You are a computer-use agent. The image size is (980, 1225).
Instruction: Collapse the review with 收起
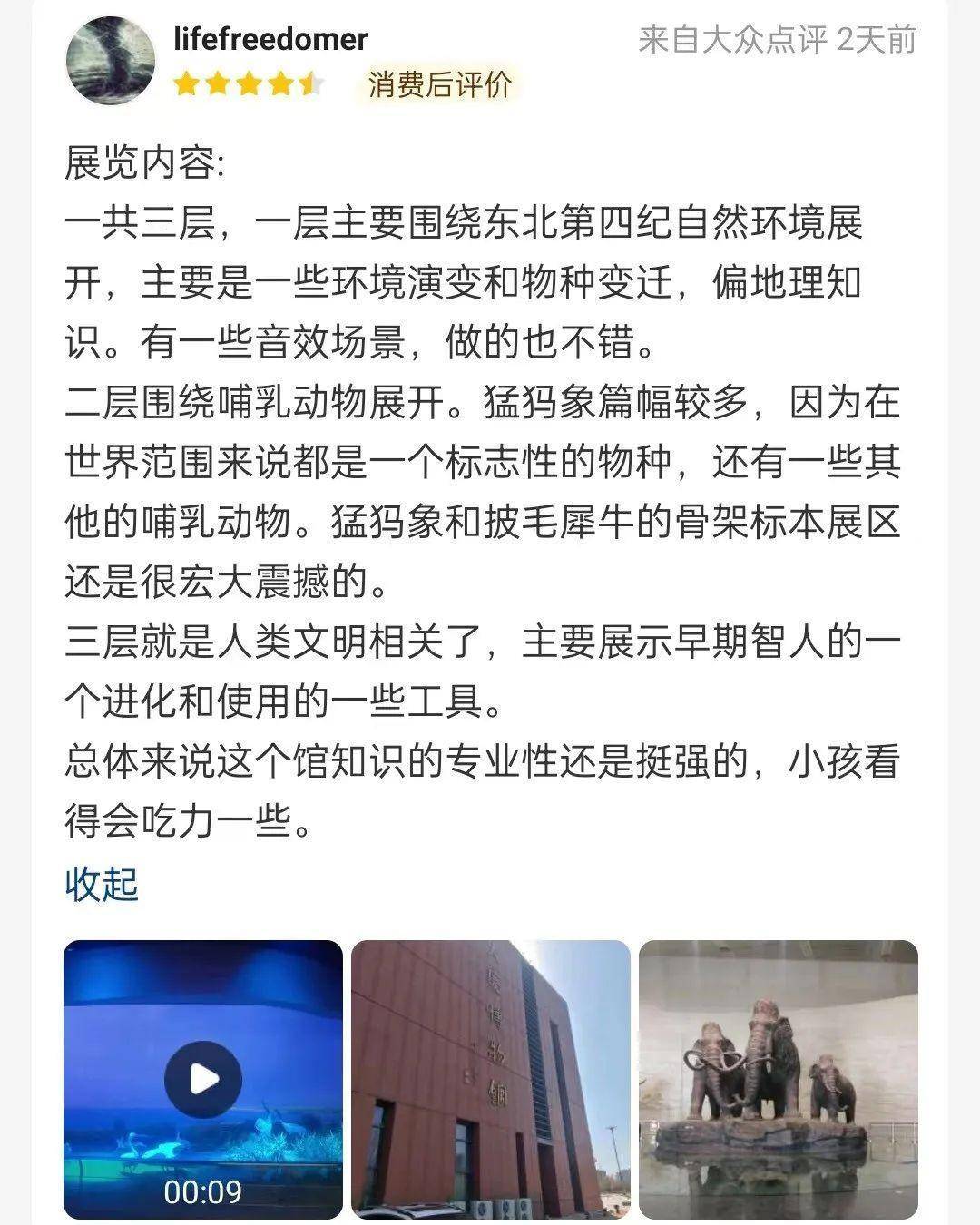(x=101, y=884)
